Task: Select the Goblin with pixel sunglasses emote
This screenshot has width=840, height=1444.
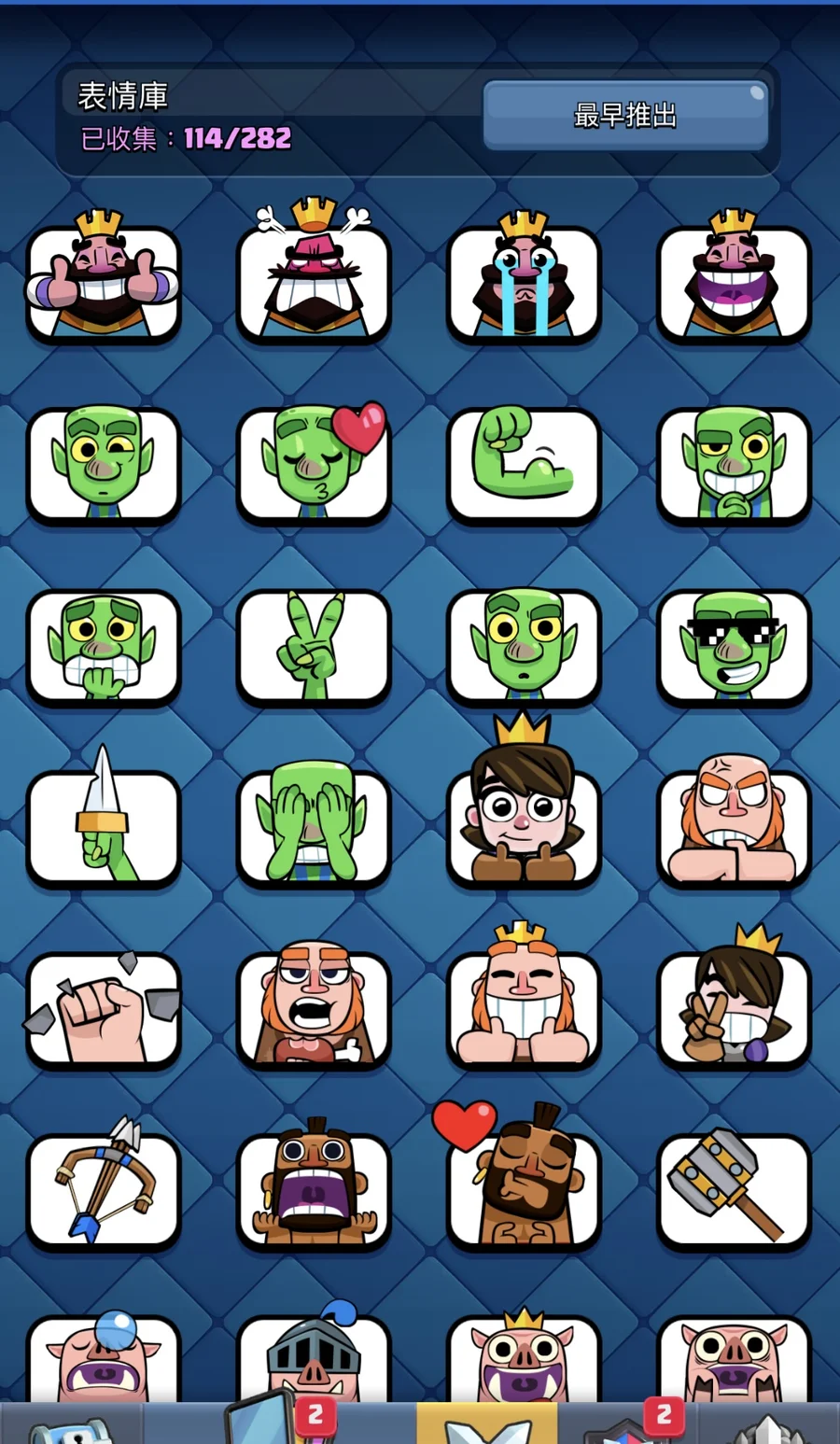Action: pyautogui.click(x=734, y=646)
